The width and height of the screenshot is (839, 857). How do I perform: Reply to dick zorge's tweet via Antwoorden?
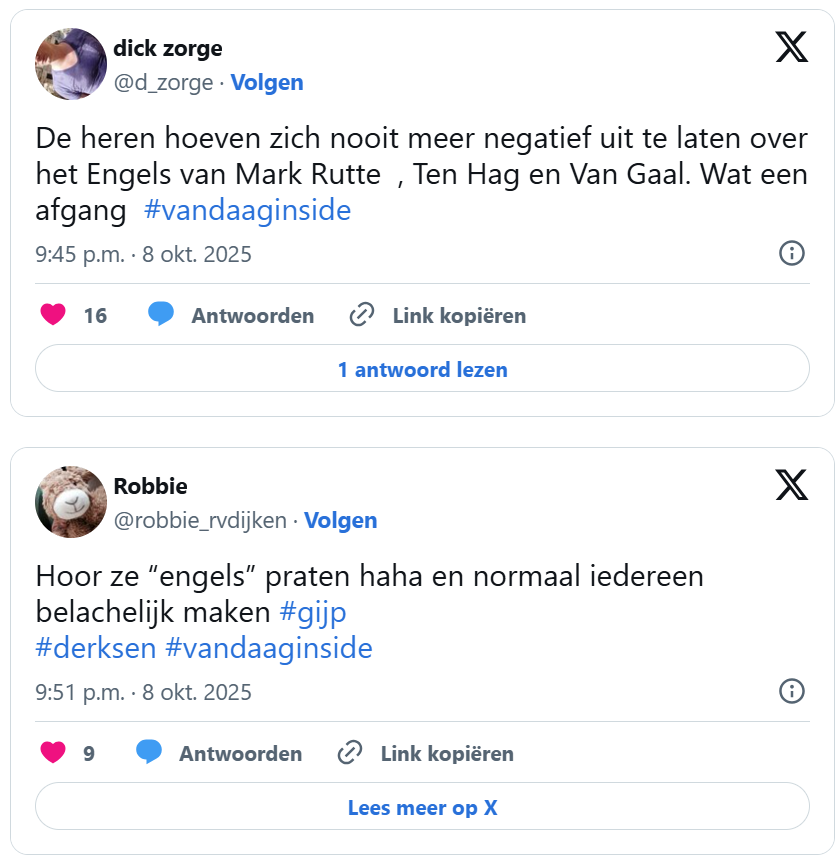(231, 315)
